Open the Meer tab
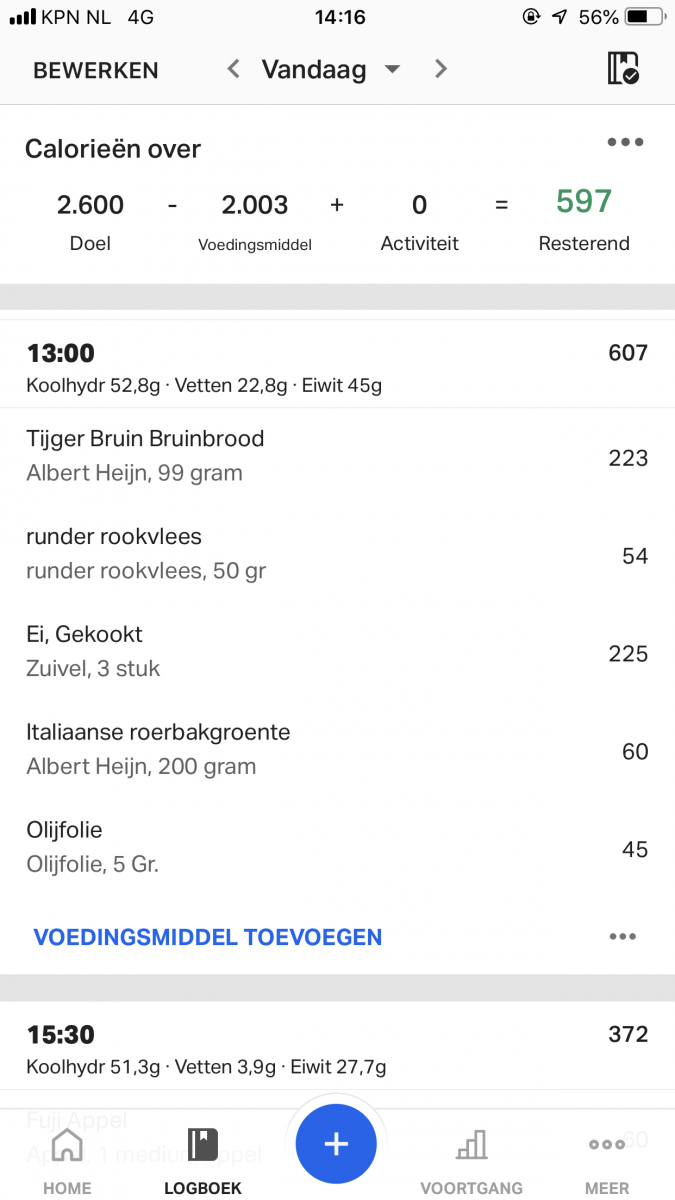 click(x=607, y=1160)
